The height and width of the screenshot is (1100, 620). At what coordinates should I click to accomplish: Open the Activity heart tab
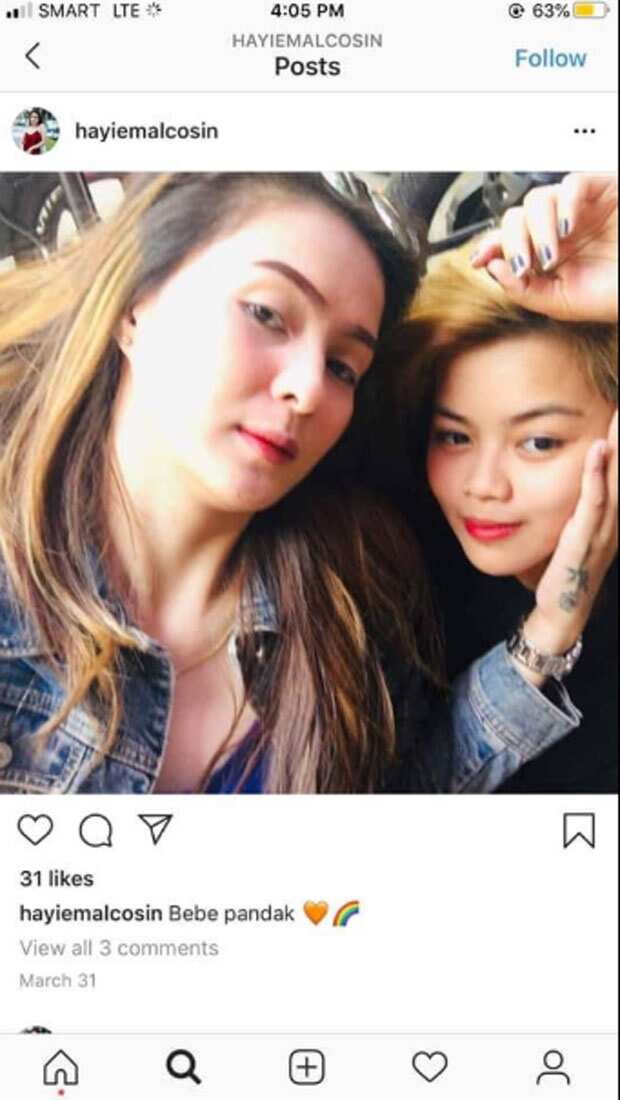pos(430,1067)
